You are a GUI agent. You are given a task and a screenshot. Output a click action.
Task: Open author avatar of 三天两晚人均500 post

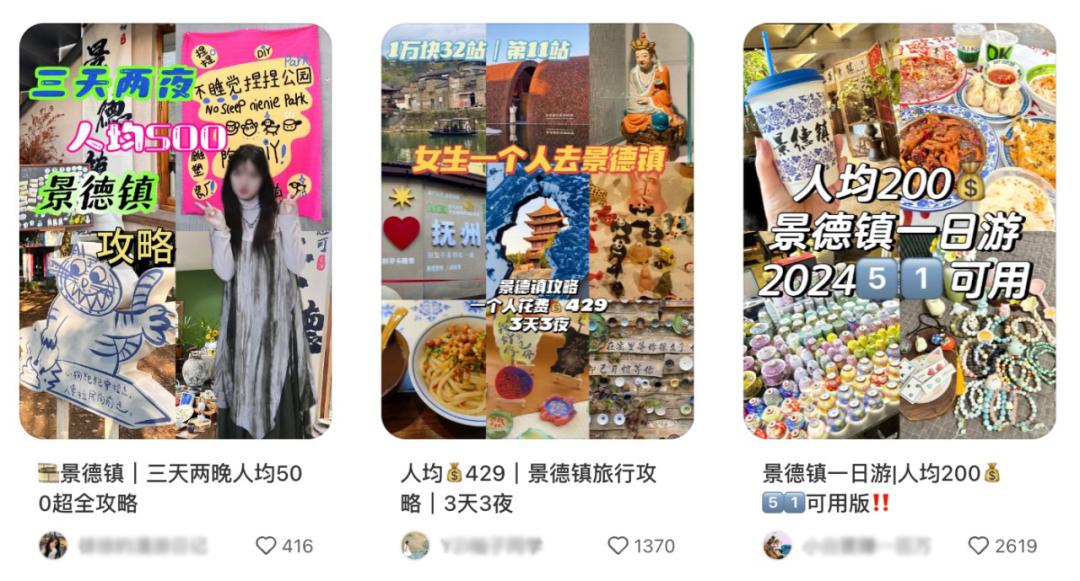pos(53,546)
